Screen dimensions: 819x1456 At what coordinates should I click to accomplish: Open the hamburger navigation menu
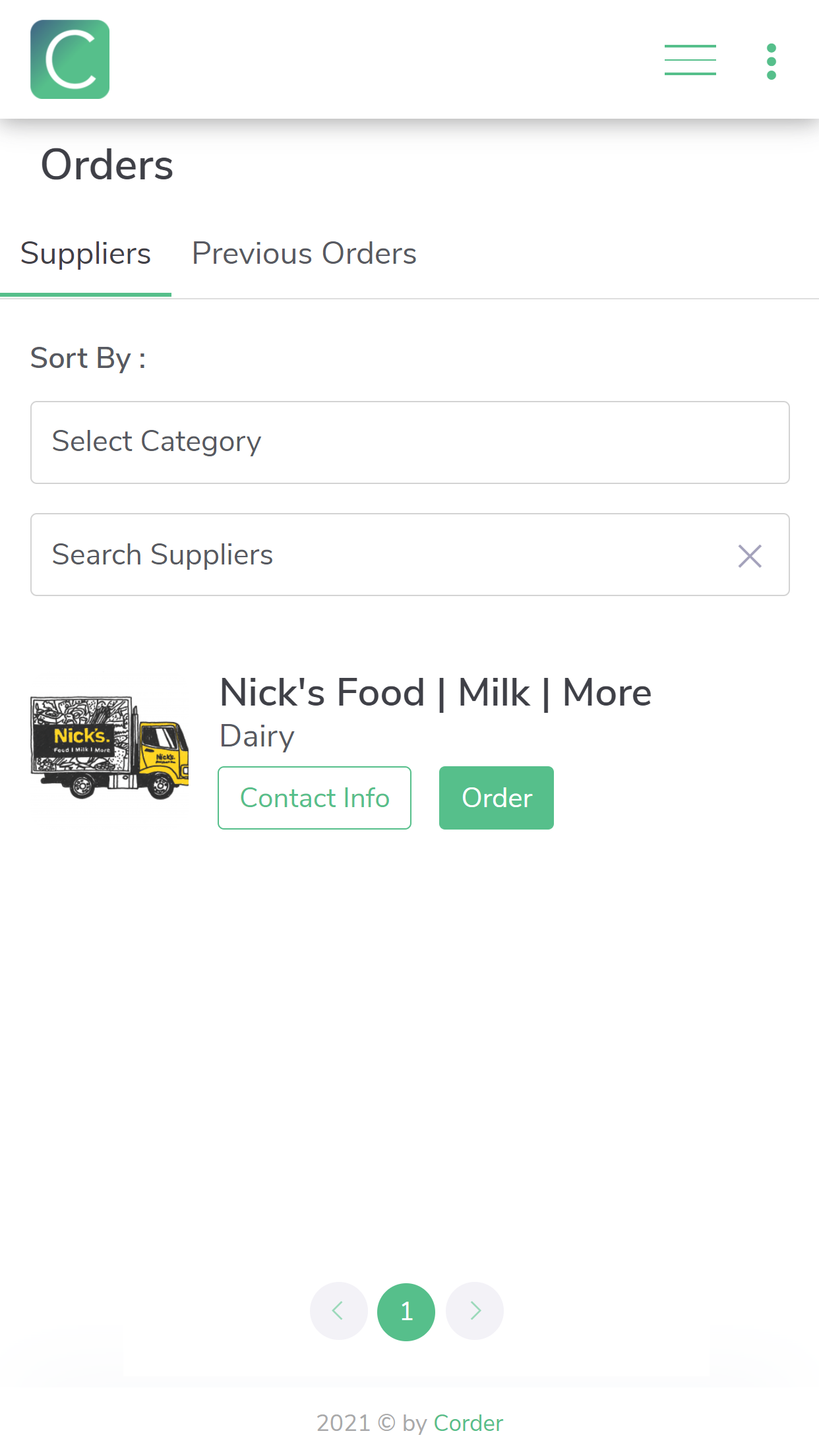click(690, 60)
